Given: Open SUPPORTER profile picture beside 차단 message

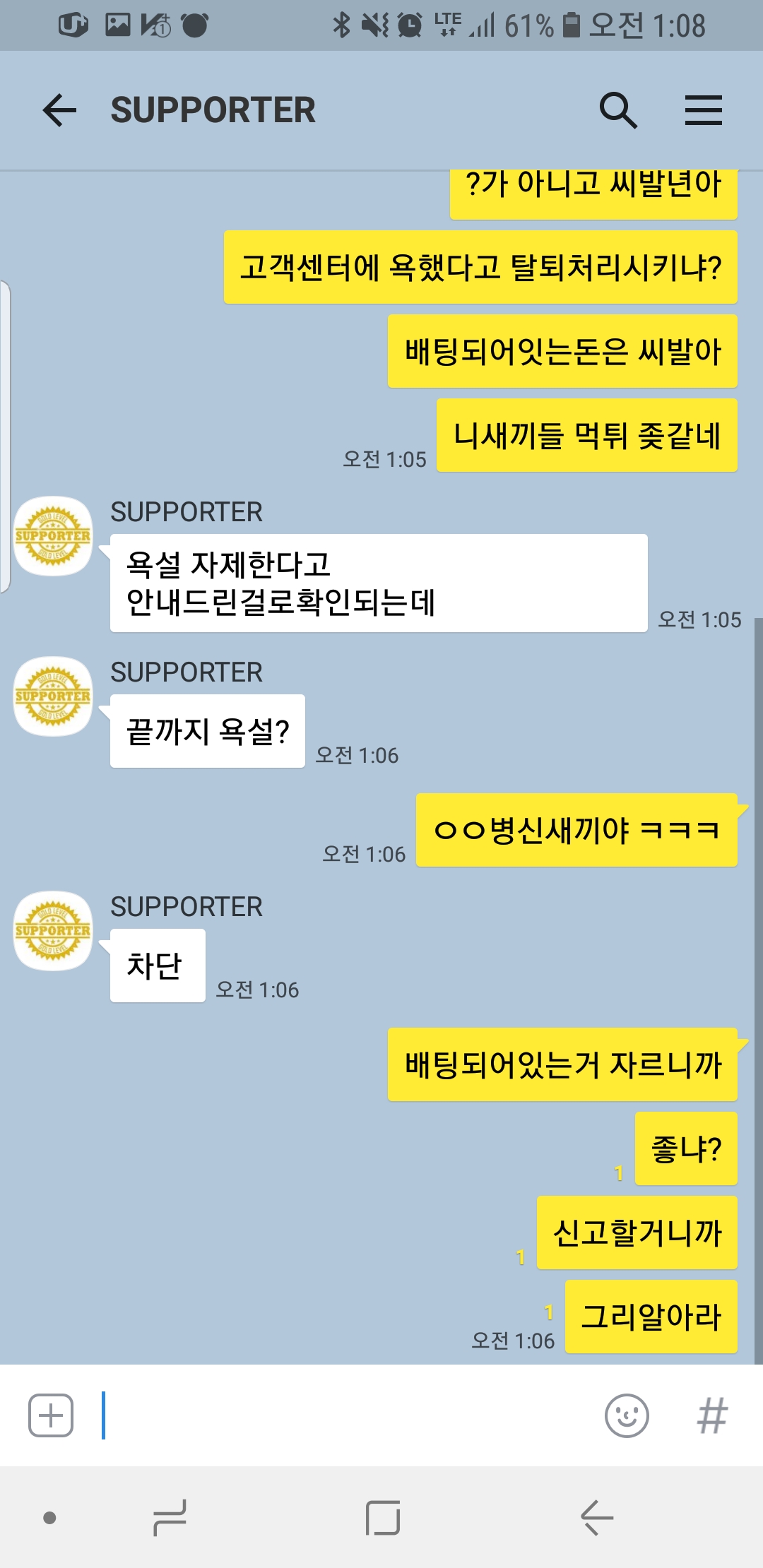Looking at the screenshot, I should coord(54,930).
